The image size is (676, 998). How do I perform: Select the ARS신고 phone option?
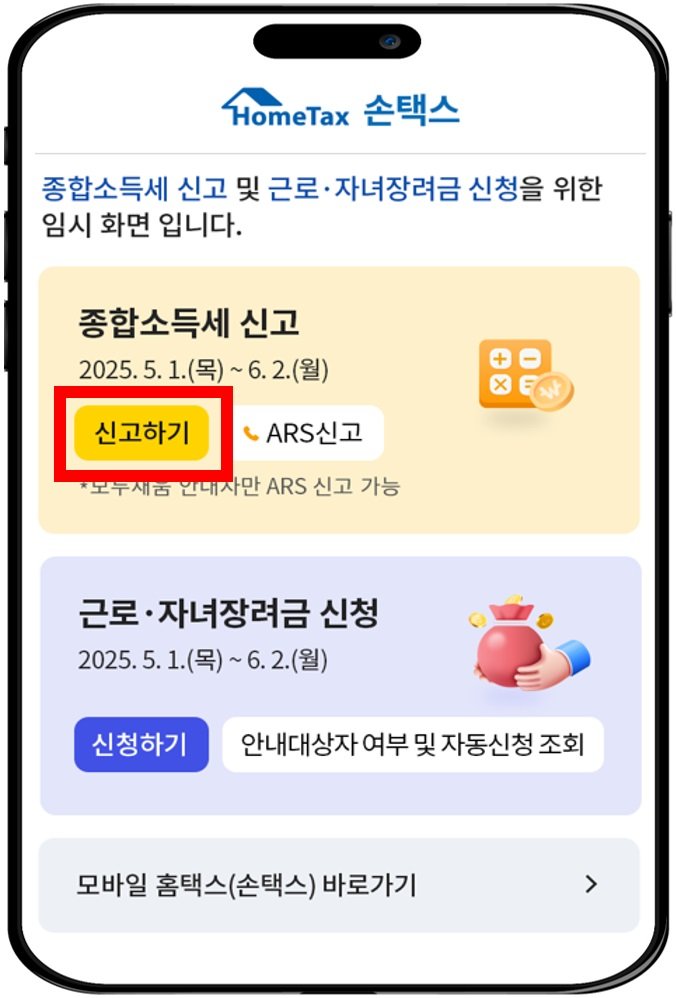click(312, 433)
